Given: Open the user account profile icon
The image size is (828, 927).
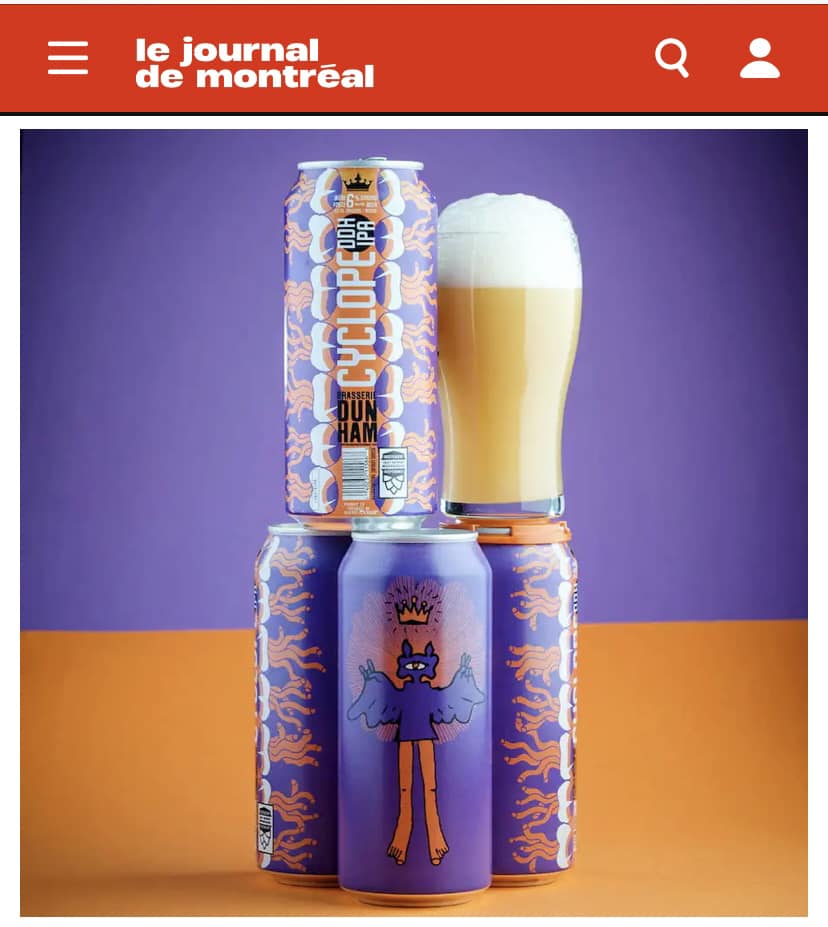Looking at the screenshot, I should point(760,58).
